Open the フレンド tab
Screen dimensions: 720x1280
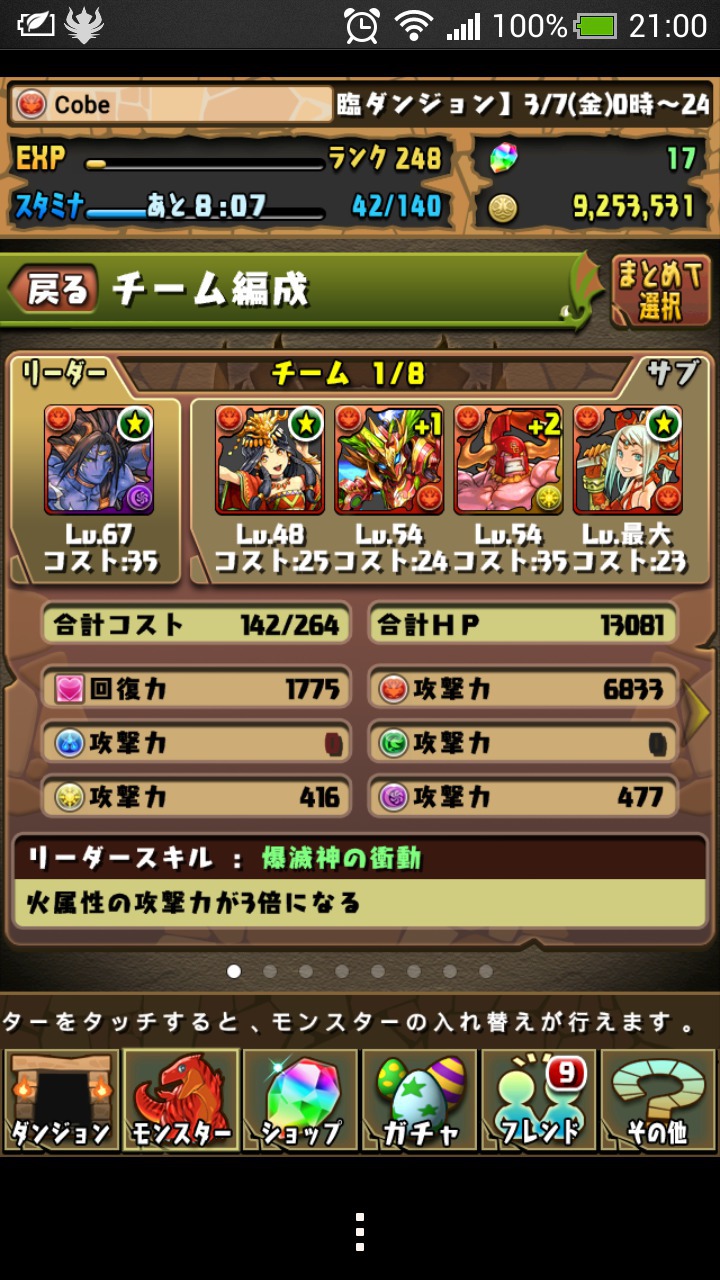(539, 1099)
